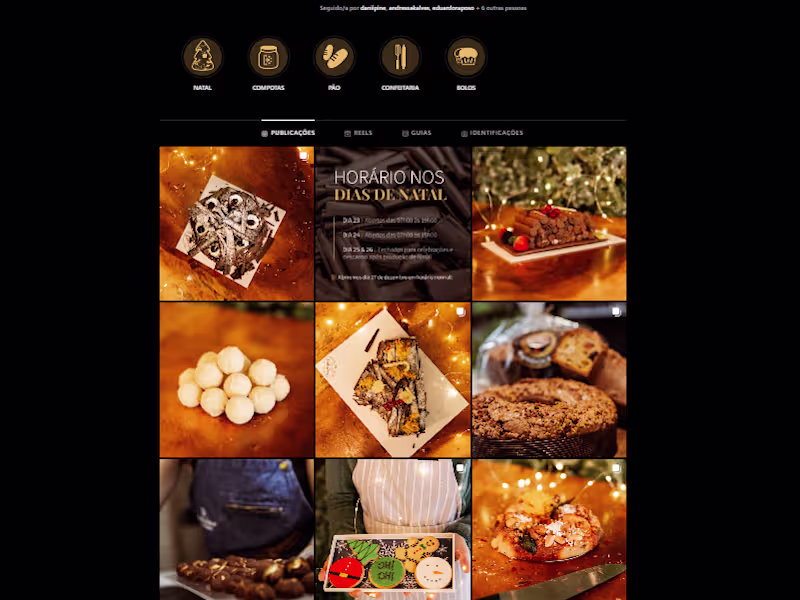Open the NATAL story highlight
800x600 pixels.
click(x=202, y=57)
